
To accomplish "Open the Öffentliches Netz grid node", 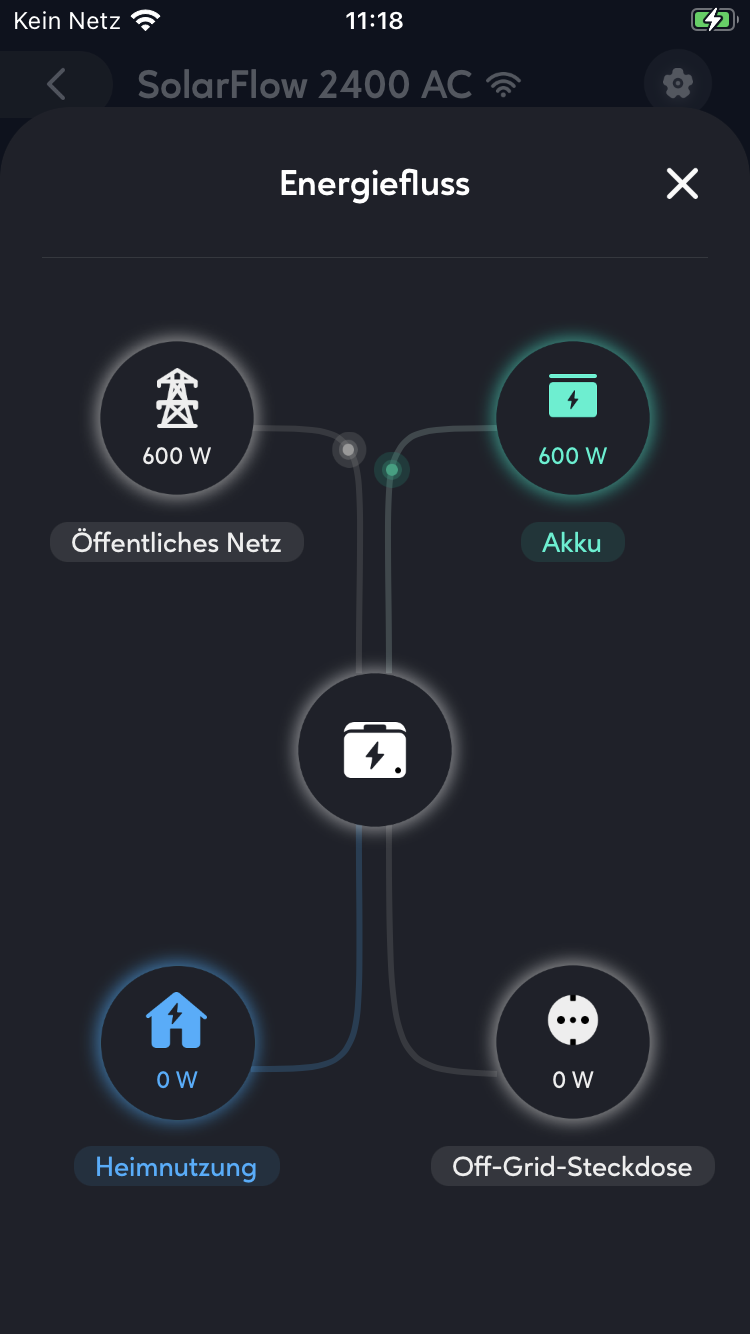I will click(177, 418).
